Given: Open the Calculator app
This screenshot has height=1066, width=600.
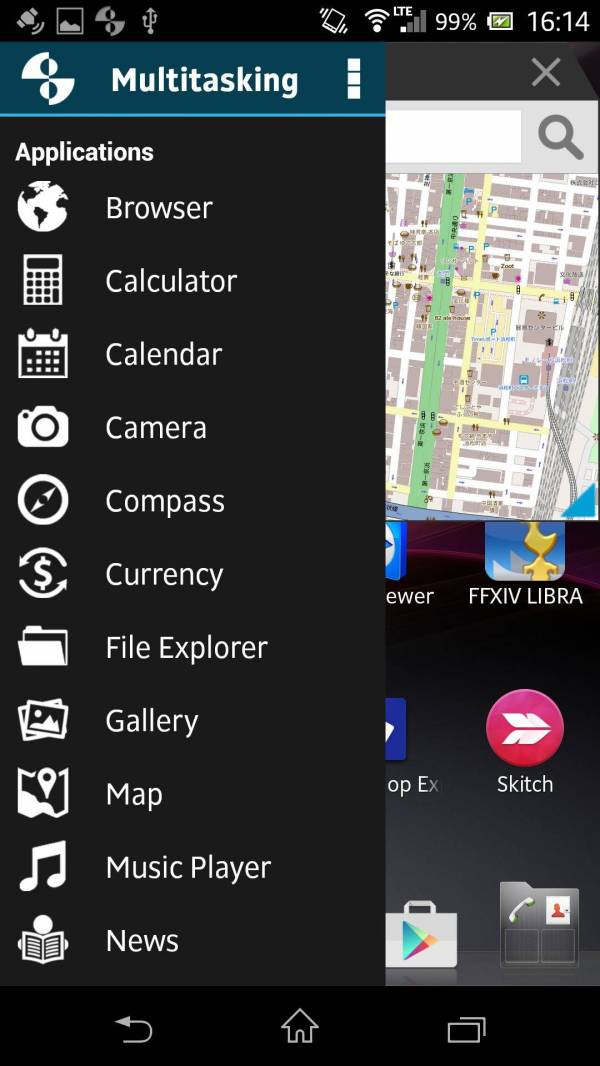Looking at the screenshot, I should pyautogui.click(x=192, y=280).
